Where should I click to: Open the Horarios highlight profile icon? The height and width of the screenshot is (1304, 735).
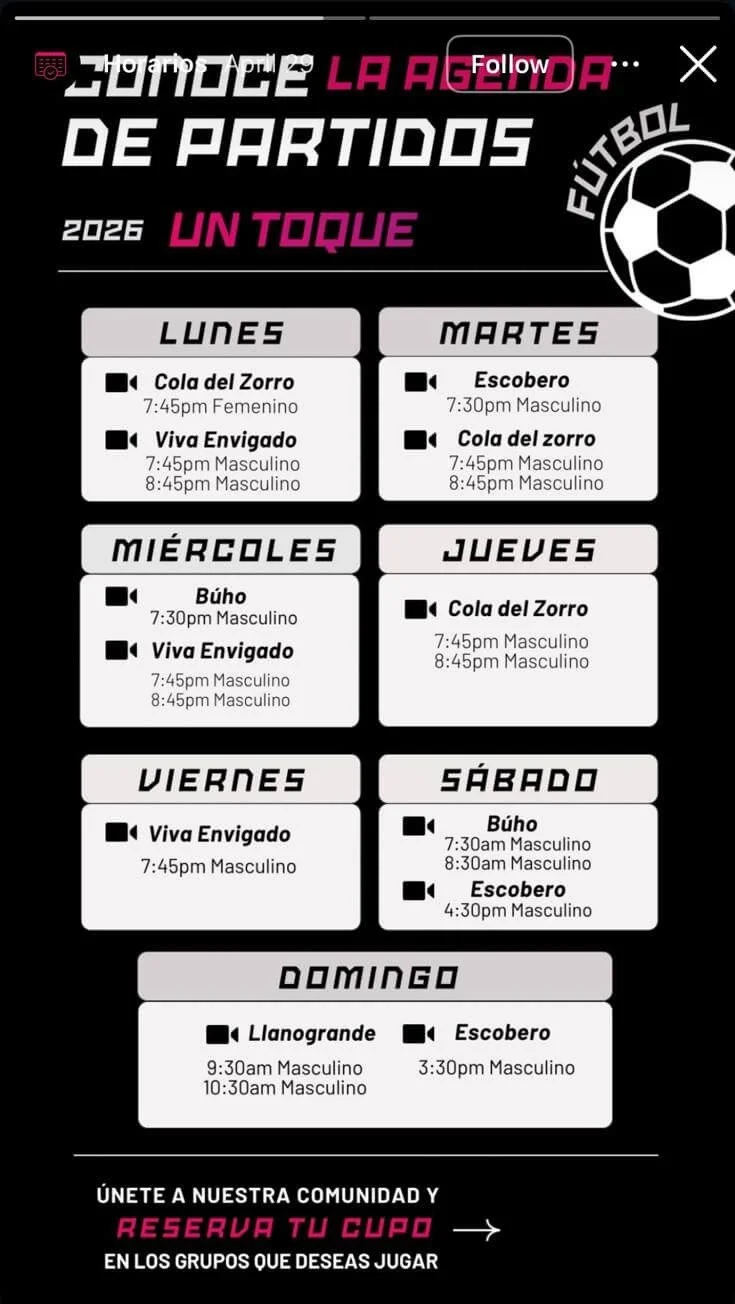pos(51,65)
